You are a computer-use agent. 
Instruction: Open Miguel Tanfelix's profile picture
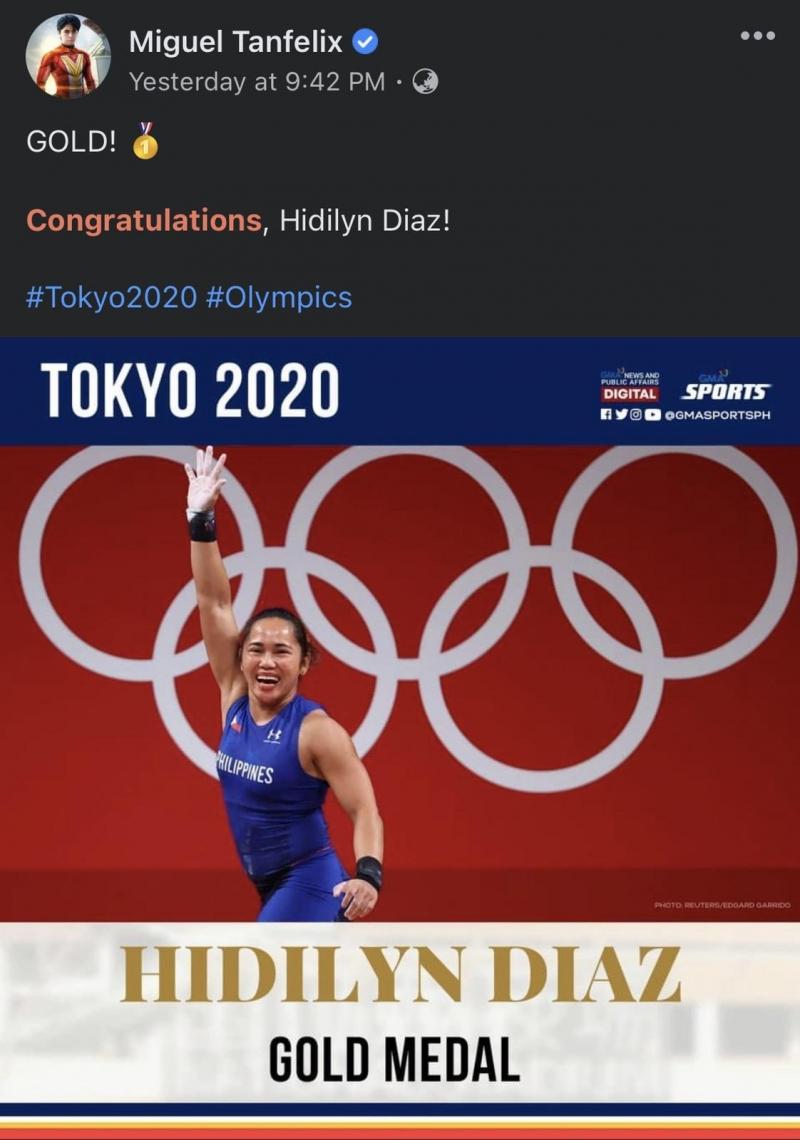(x=68, y=57)
